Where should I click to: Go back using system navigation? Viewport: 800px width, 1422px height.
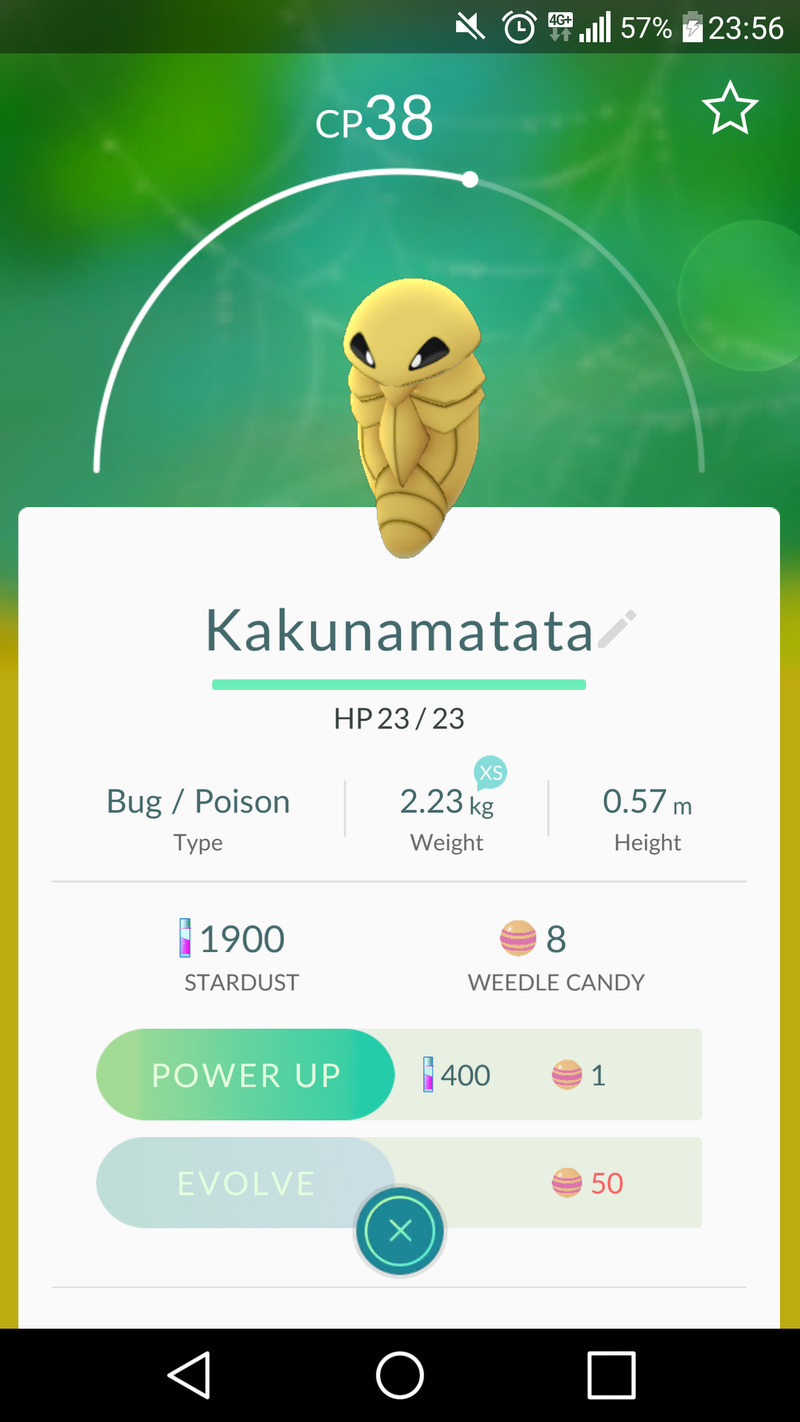[190, 1375]
